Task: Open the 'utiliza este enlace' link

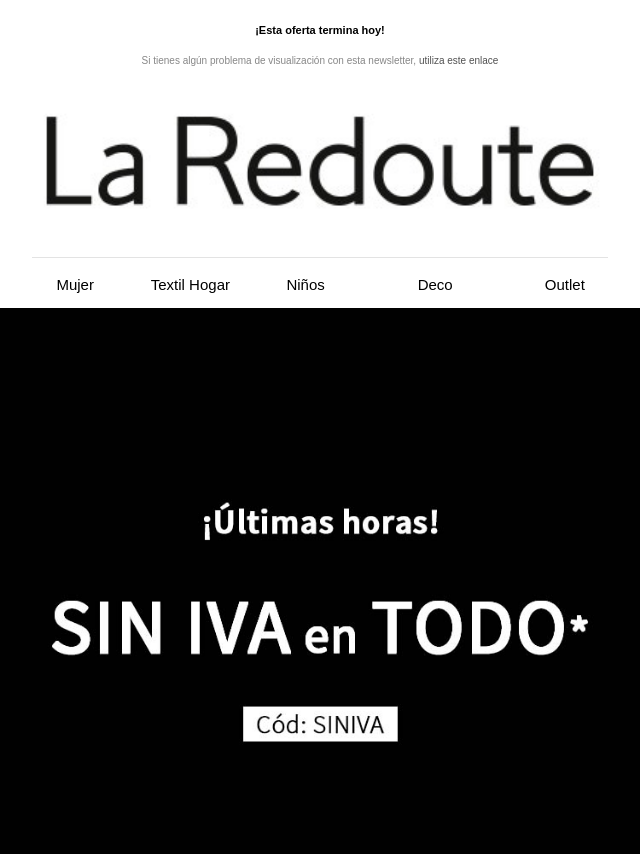Action: (x=458, y=61)
